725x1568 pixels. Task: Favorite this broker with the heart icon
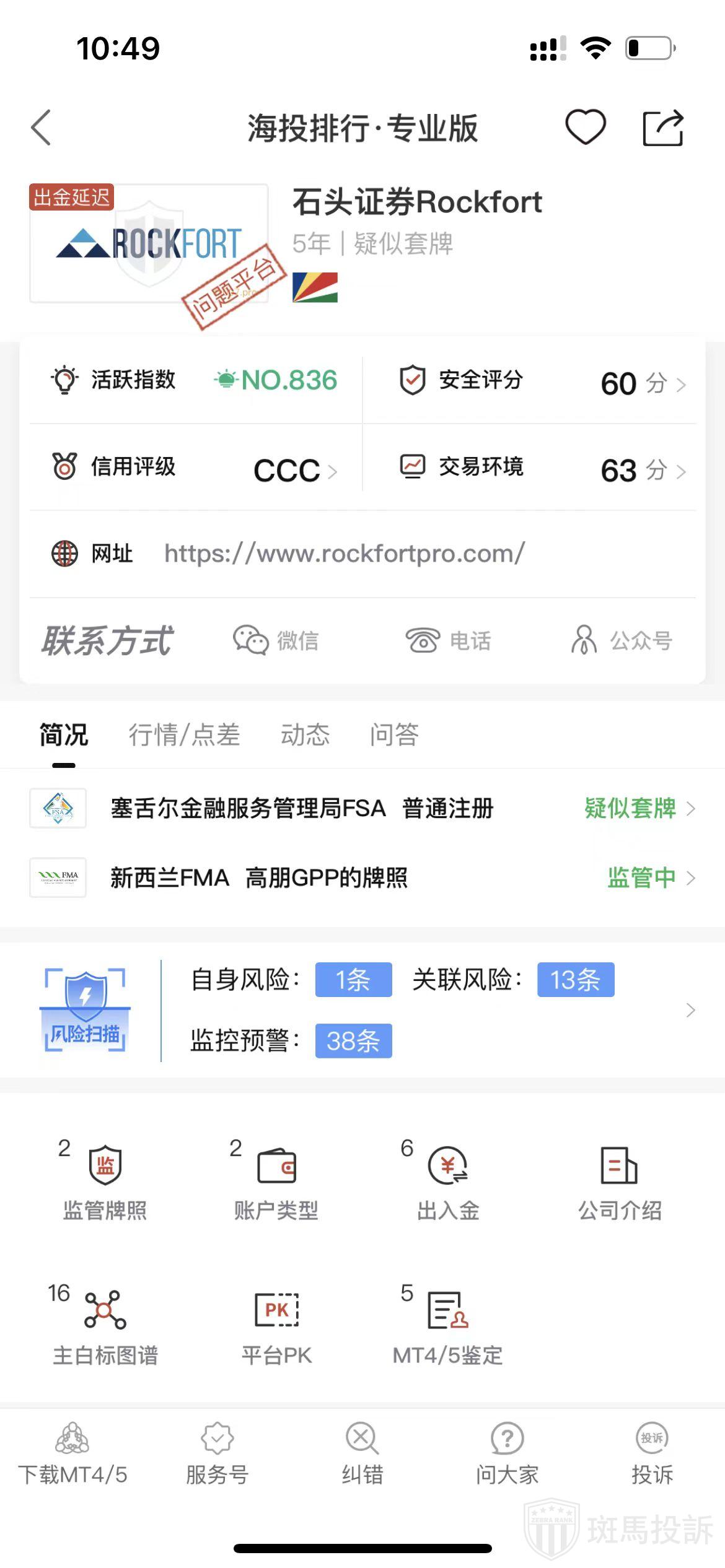click(585, 127)
